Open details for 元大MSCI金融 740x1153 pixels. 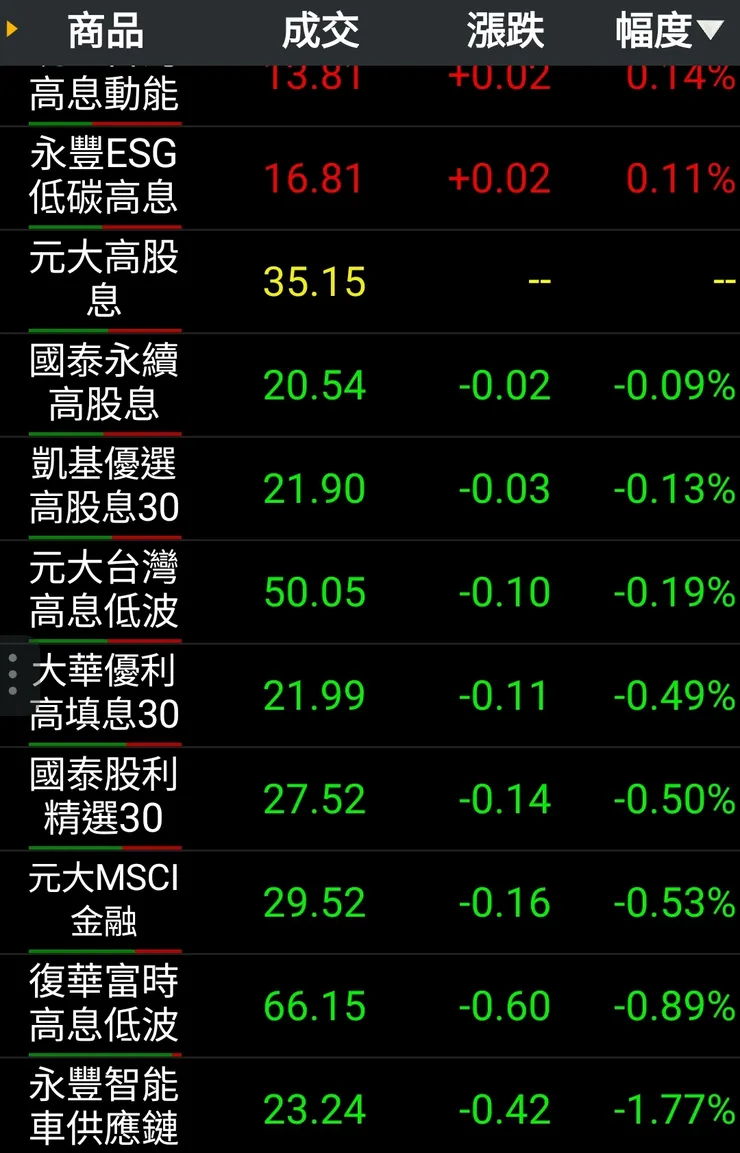coord(103,901)
